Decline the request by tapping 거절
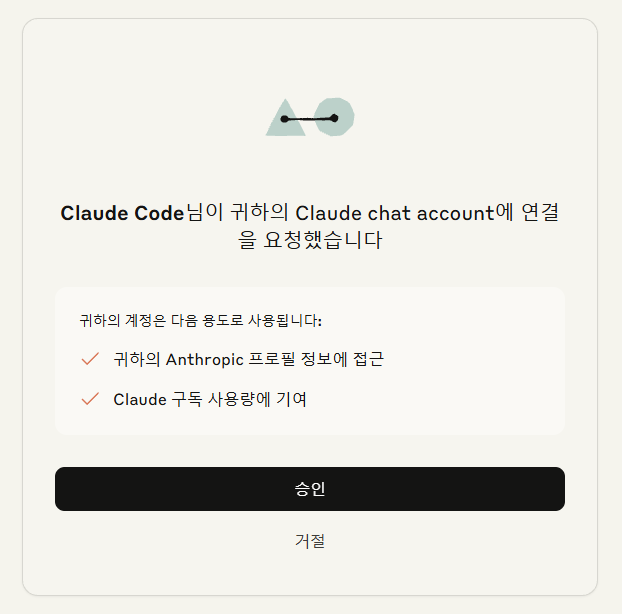622x614 pixels. (310, 541)
